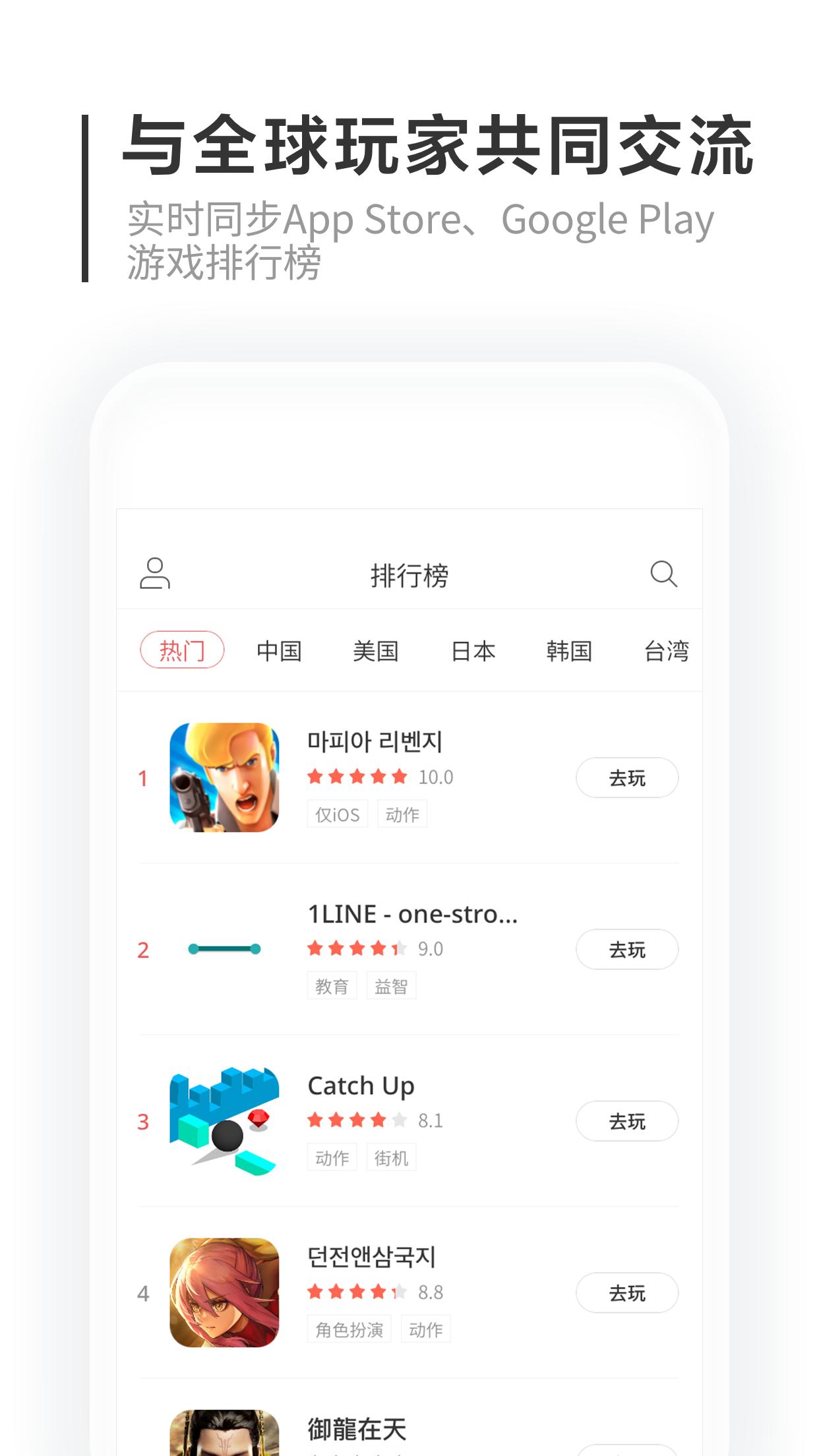The height and width of the screenshot is (1456, 819).
Task: Open the 台湾 rankings tab
Action: [x=668, y=652]
